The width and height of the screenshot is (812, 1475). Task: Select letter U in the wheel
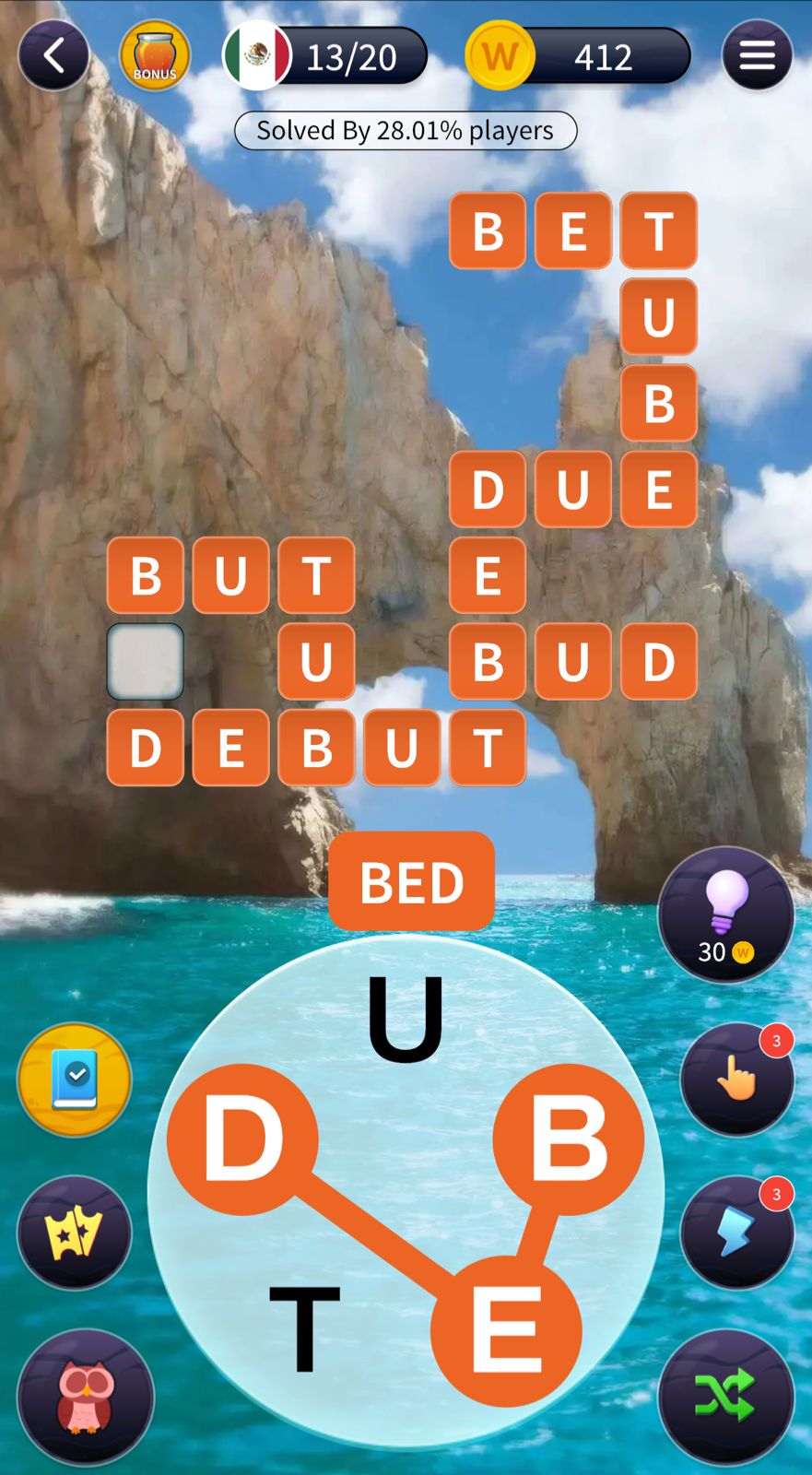pyautogui.click(x=406, y=1019)
